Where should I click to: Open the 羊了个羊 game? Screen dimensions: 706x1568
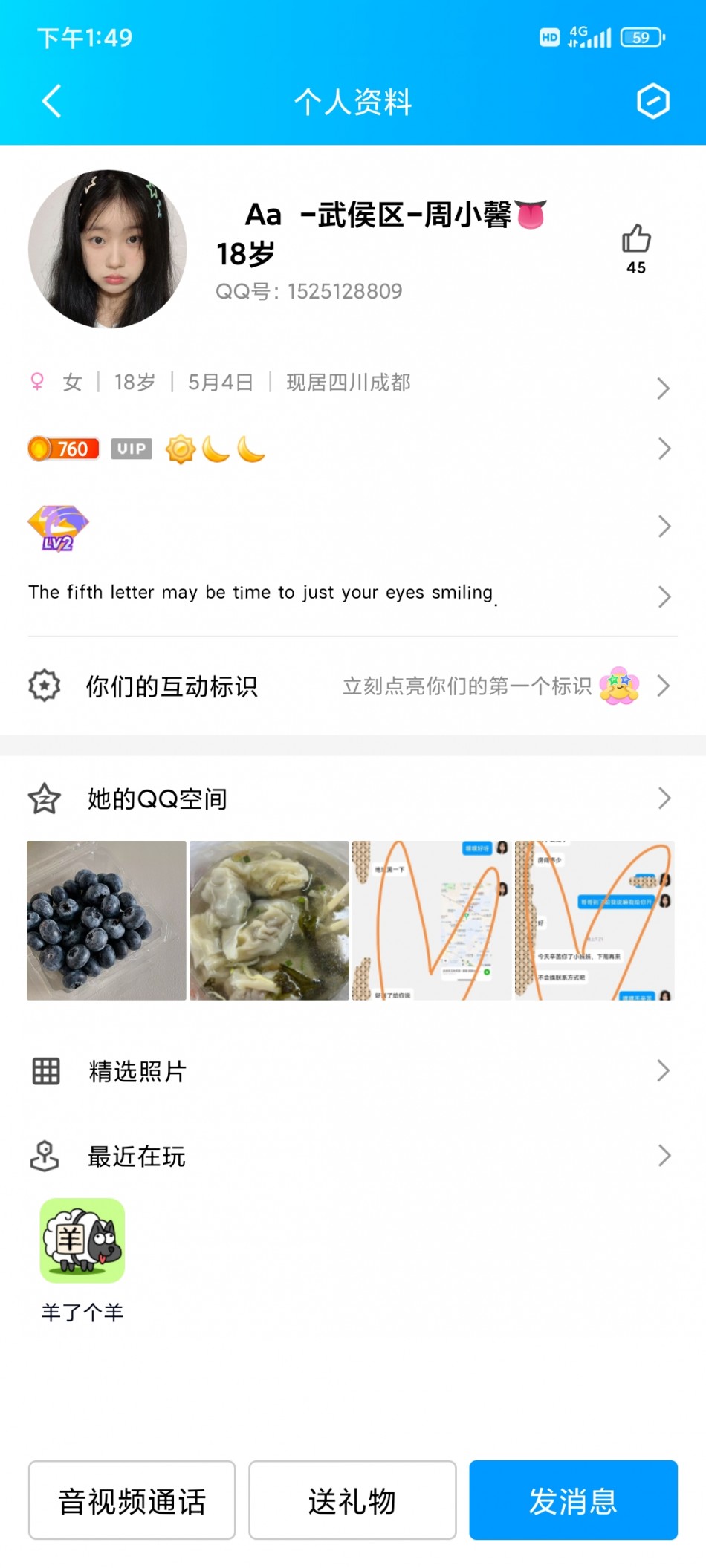pyautogui.click(x=82, y=1260)
